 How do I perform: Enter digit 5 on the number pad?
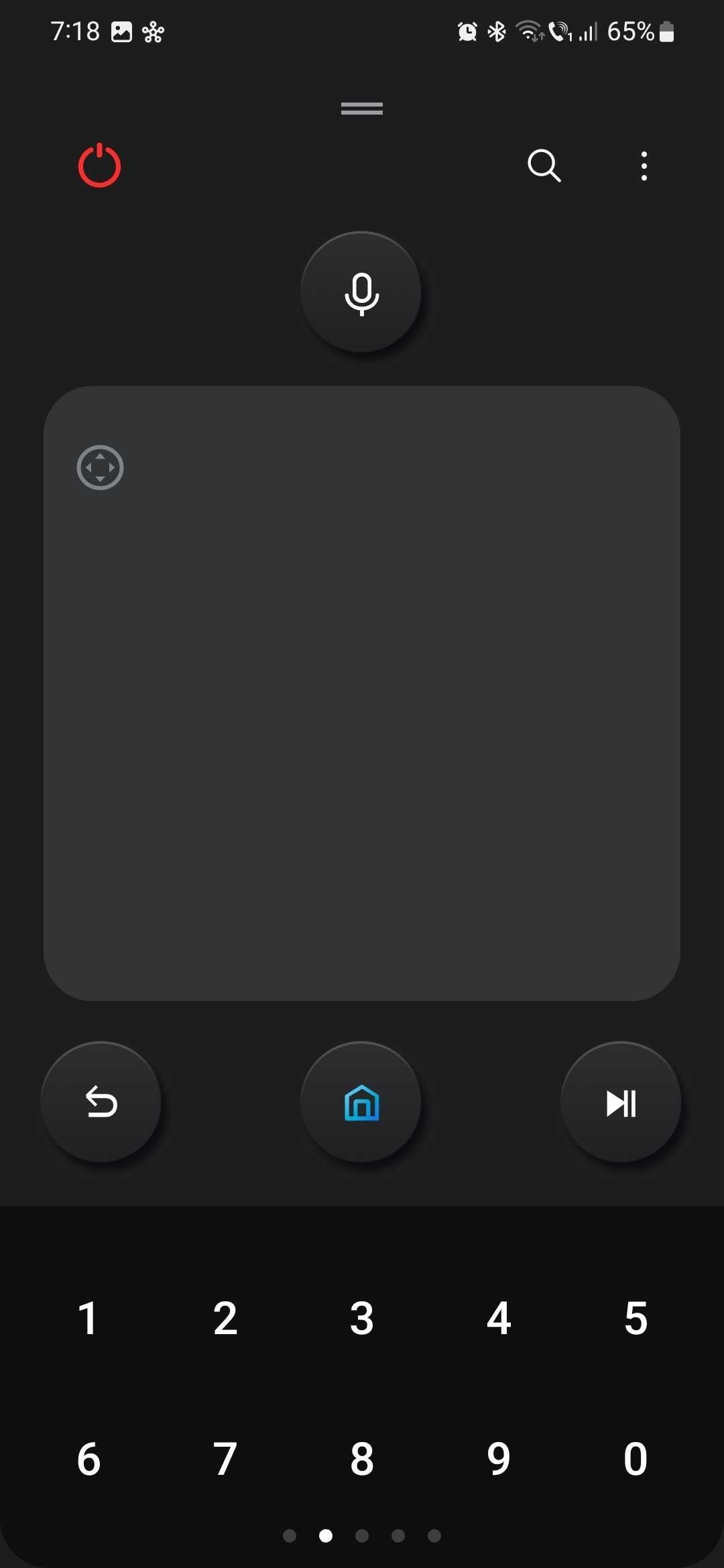pos(636,1318)
